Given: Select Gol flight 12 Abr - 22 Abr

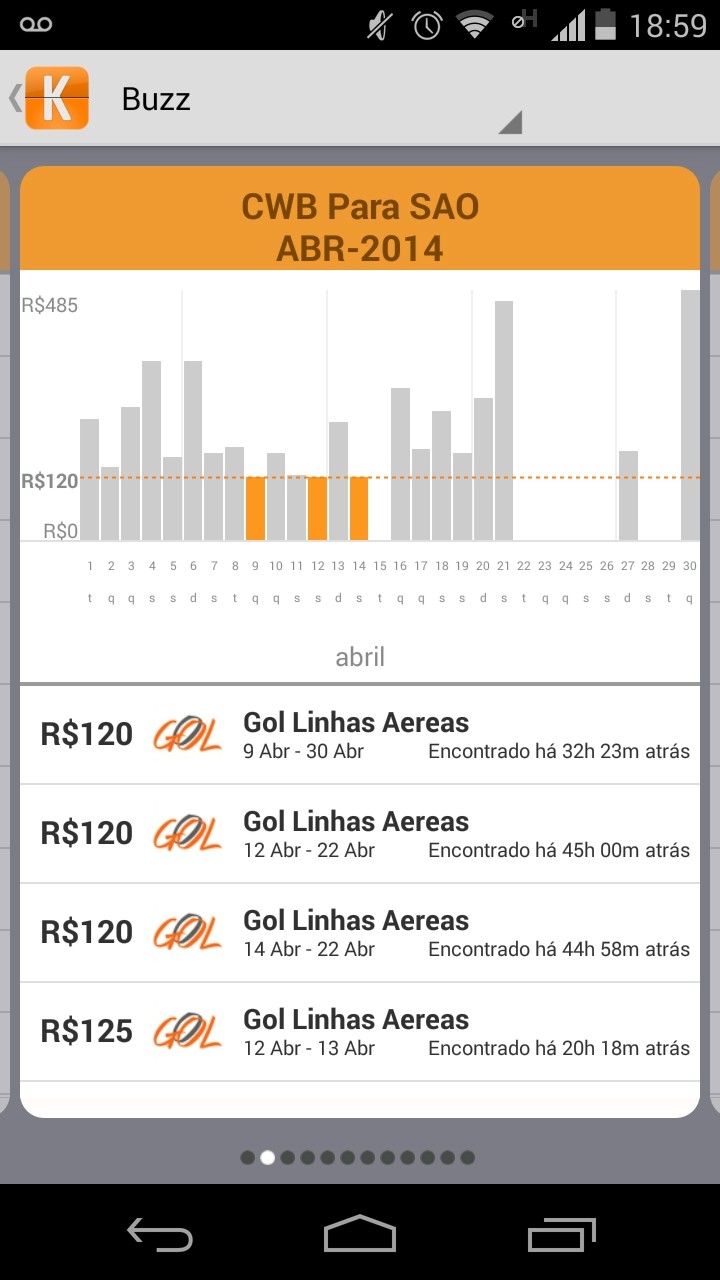Looking at the screenshot, I should point(360,834).
